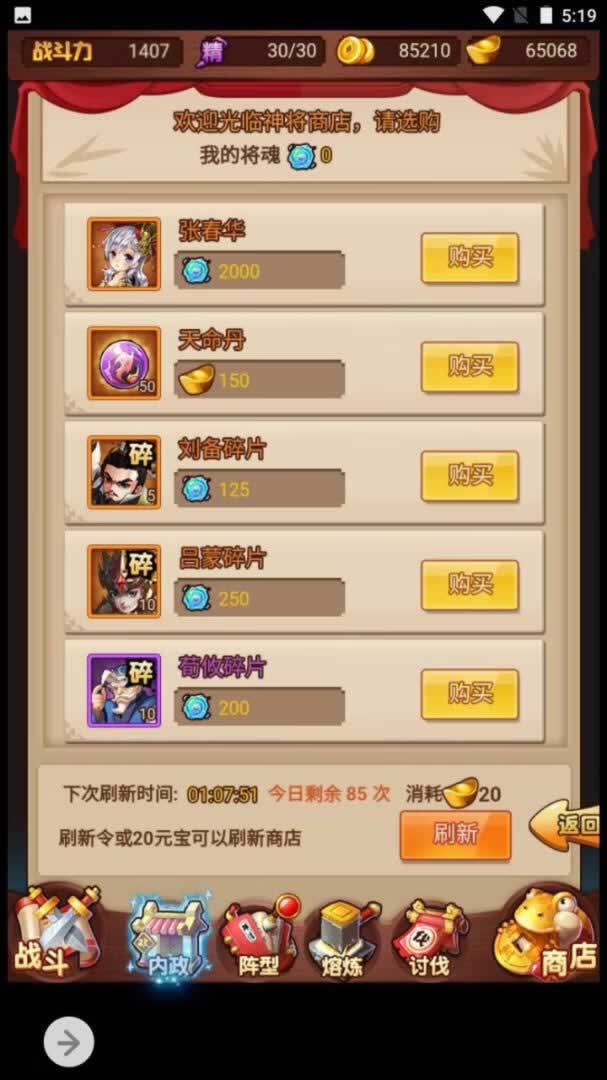Tap the gray forward arrow button
The height and width of the screenshot is (1080, 607).
click(x=69, y=1043)
